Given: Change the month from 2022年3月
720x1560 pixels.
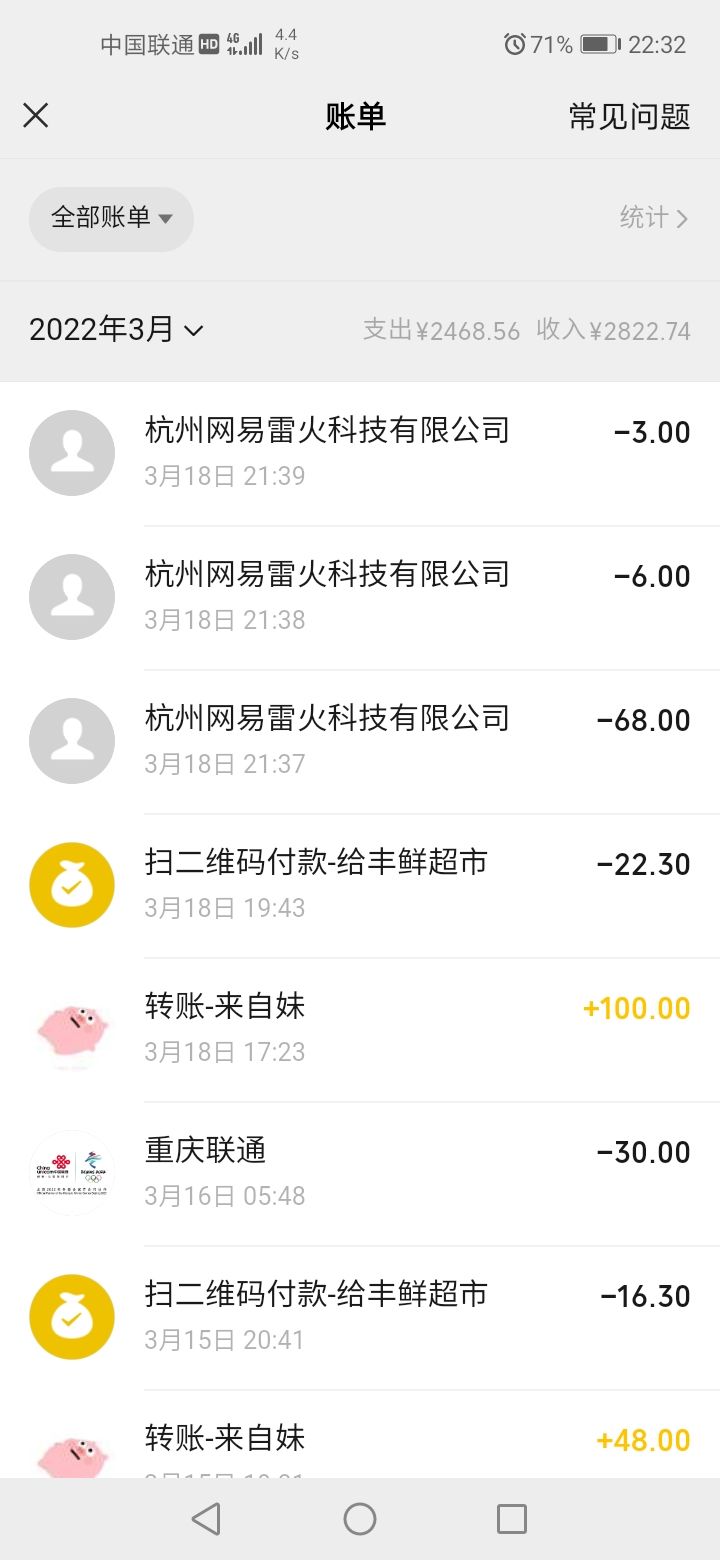Looking at the screenshot, I should point(116,330).
